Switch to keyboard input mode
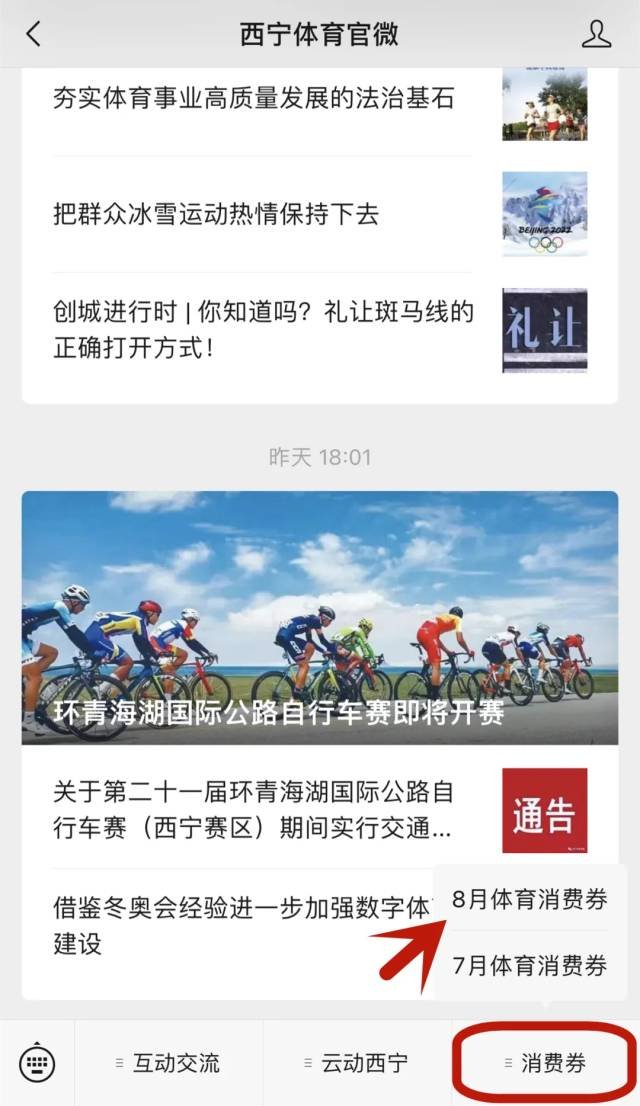 [x=38, y=1063]
